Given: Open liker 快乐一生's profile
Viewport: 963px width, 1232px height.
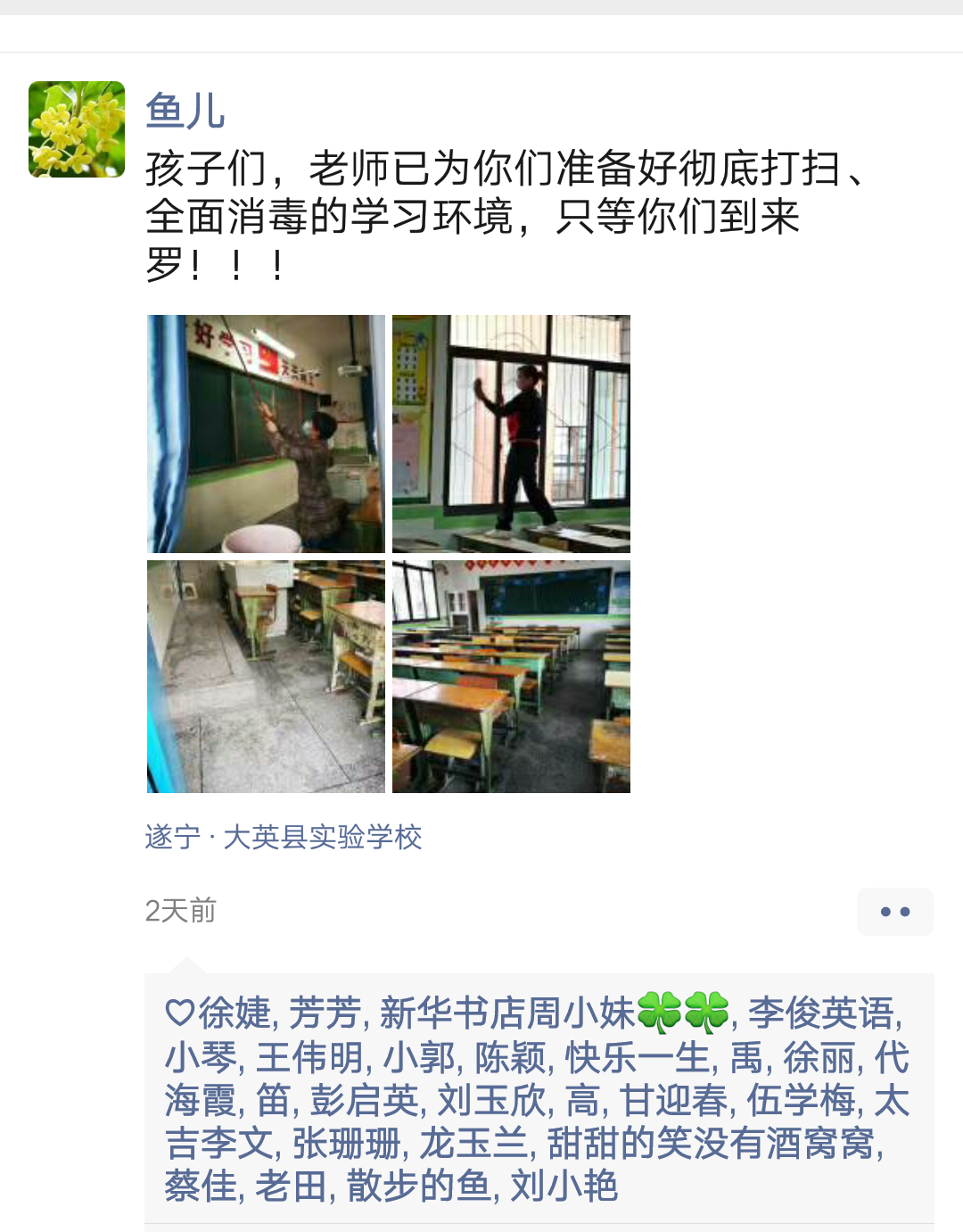Looking at the screenshot, I should point(638,1058).
